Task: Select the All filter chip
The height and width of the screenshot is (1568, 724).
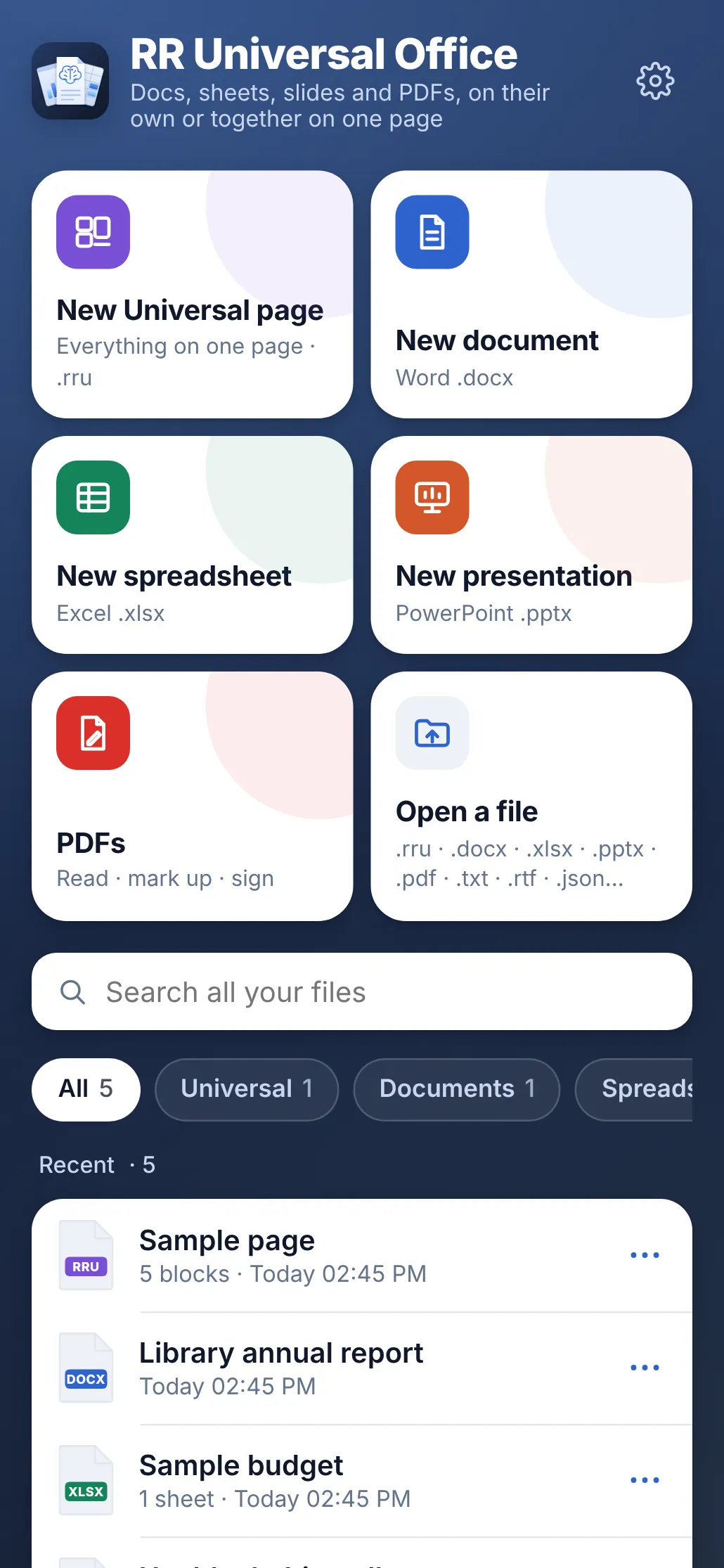Action: 86,1089
